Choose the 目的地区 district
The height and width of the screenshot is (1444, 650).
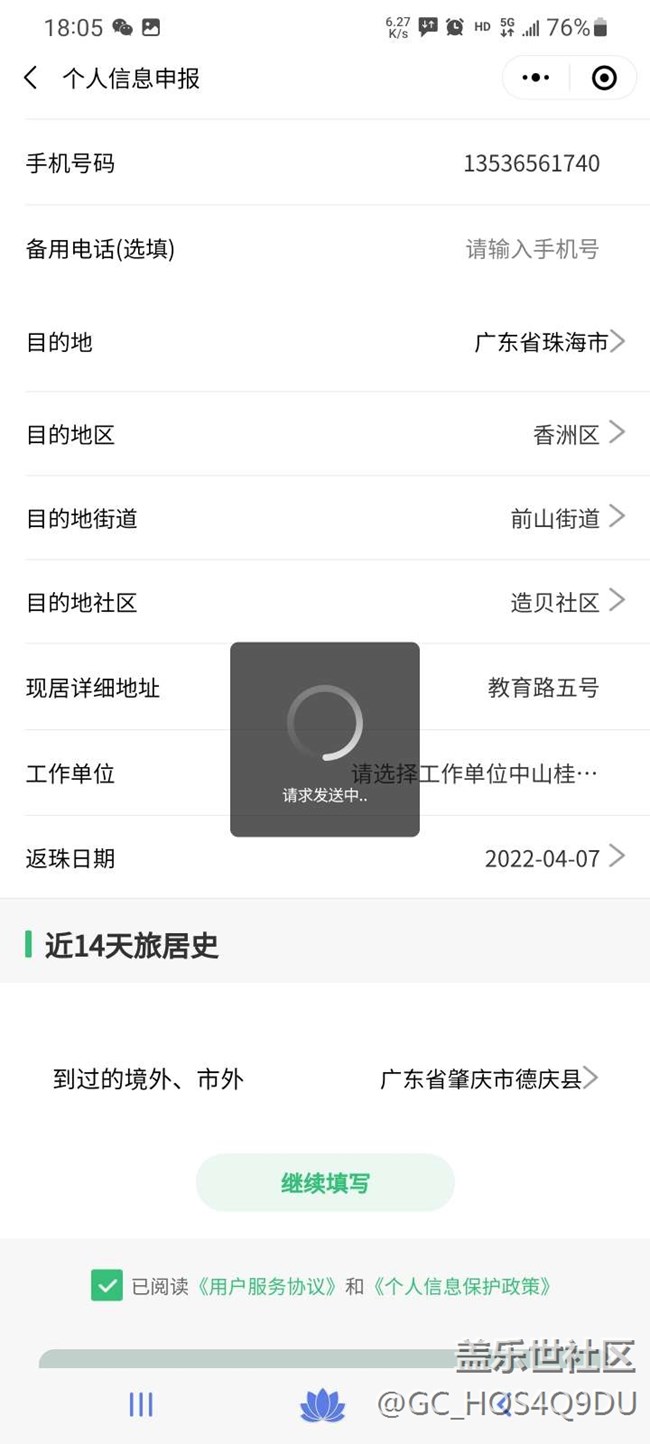point(577,434)
